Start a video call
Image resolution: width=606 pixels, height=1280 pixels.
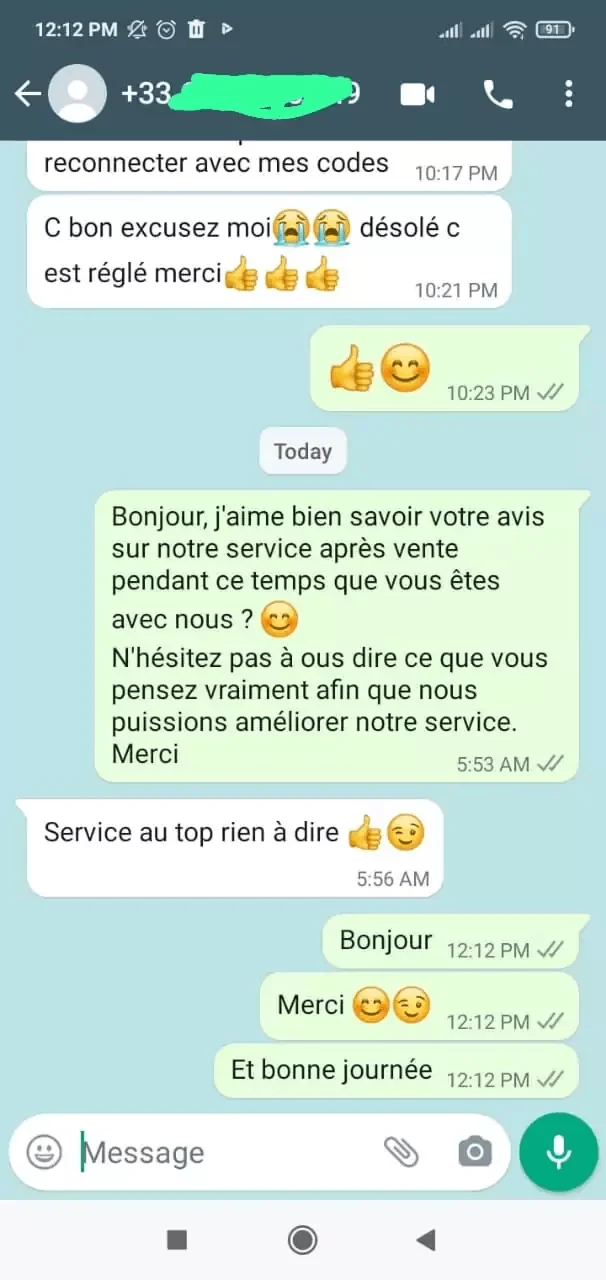[417, 94]
